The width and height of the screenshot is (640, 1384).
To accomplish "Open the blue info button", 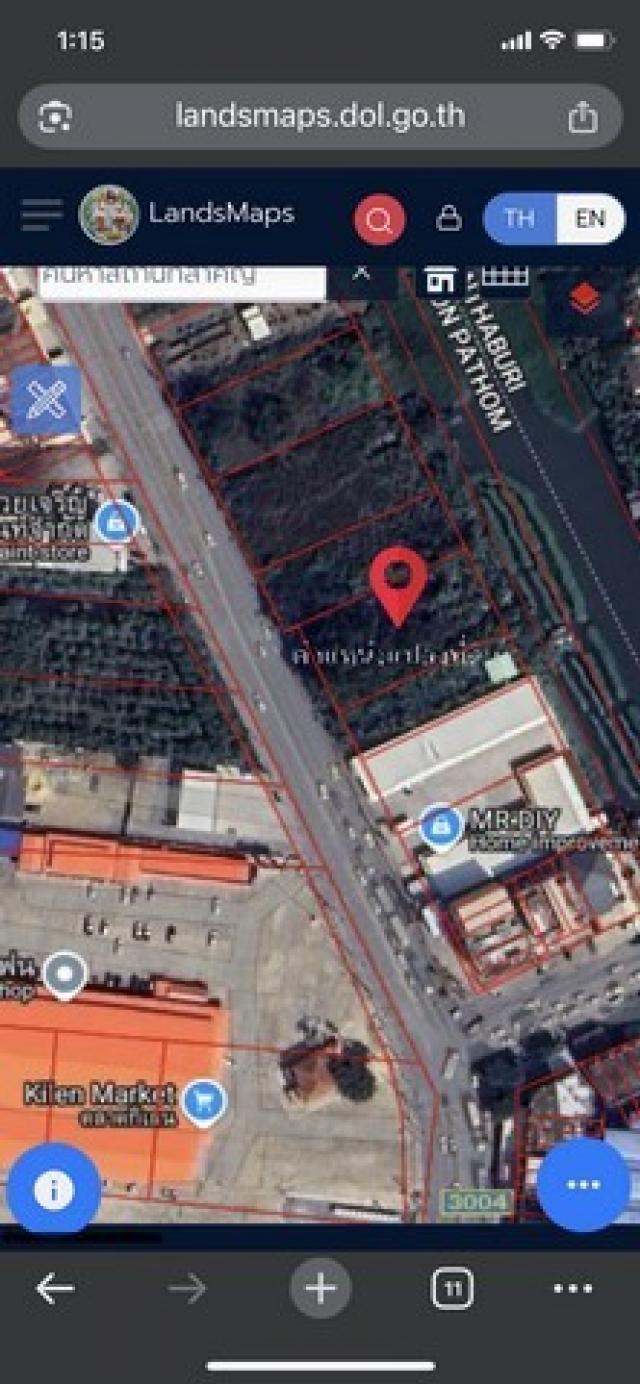I will click(x=54, y=1189).
